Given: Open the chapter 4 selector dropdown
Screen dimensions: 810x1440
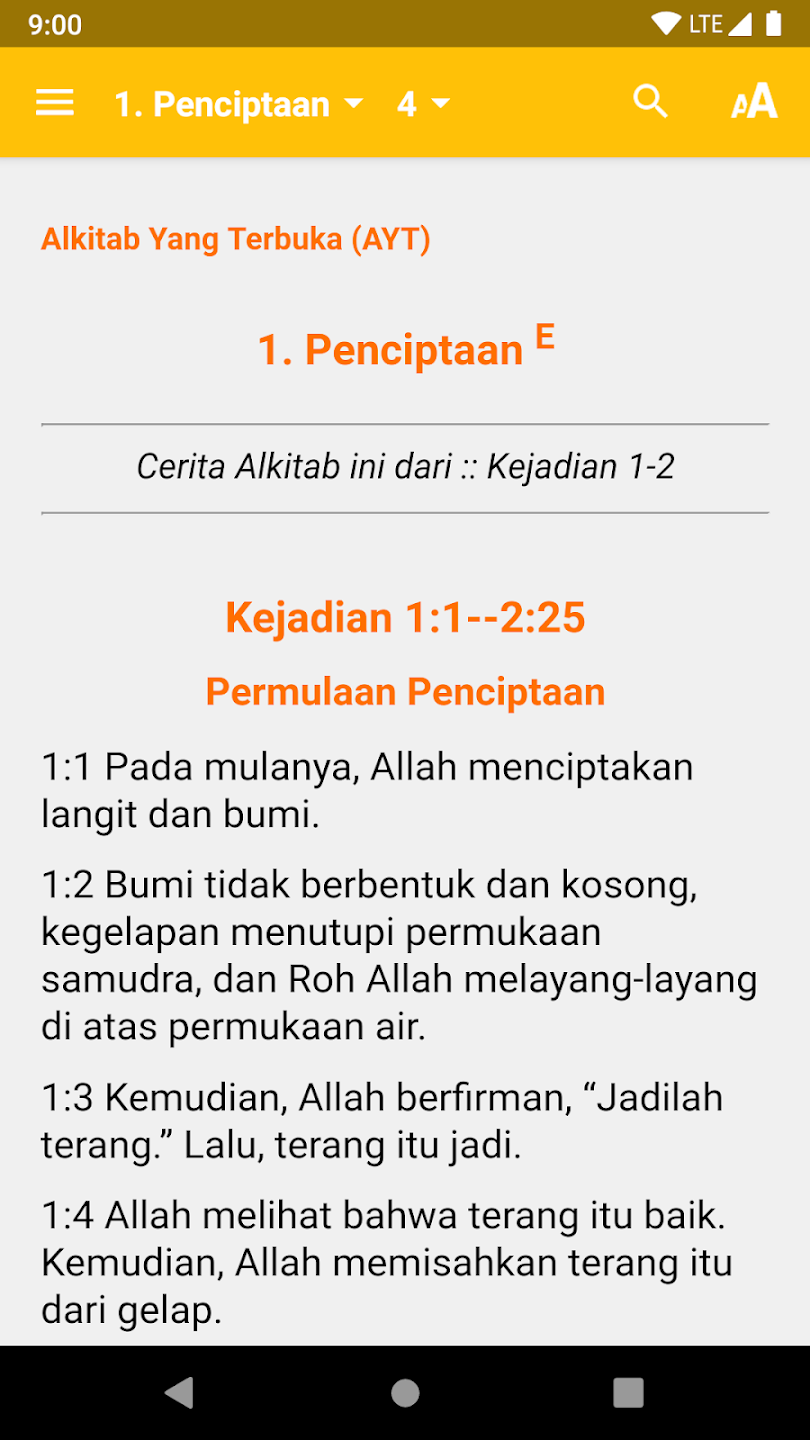Looking at the screenshot, I should 423,104.
